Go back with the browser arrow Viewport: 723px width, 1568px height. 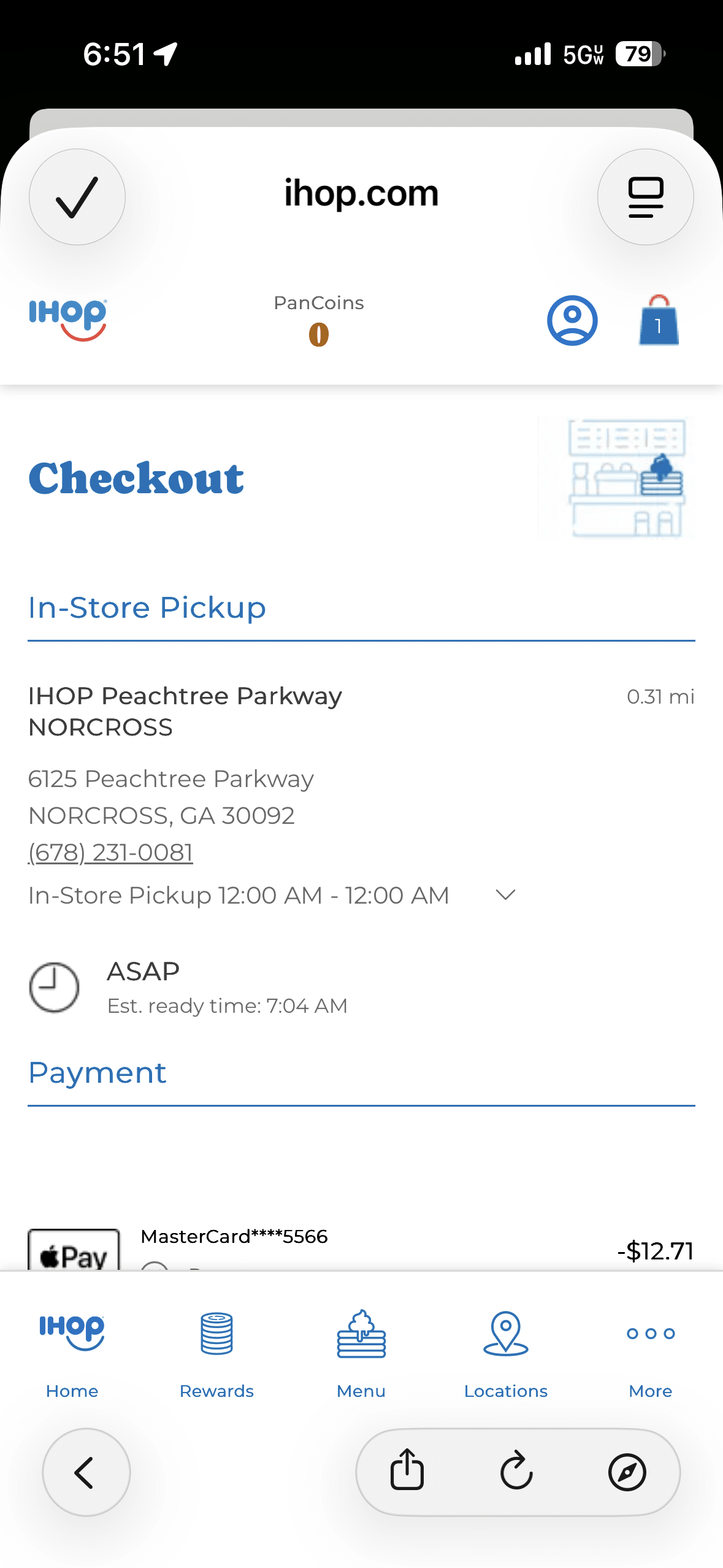pos(86,1472)
